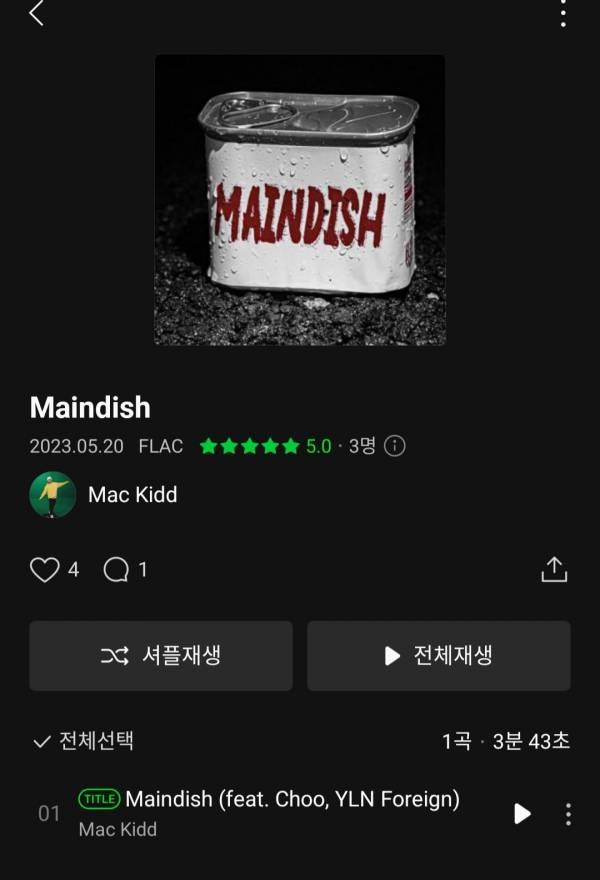Tap the info icon next to the rating
600x880 pixels.
pyautogui.click(x=395, y=446)
